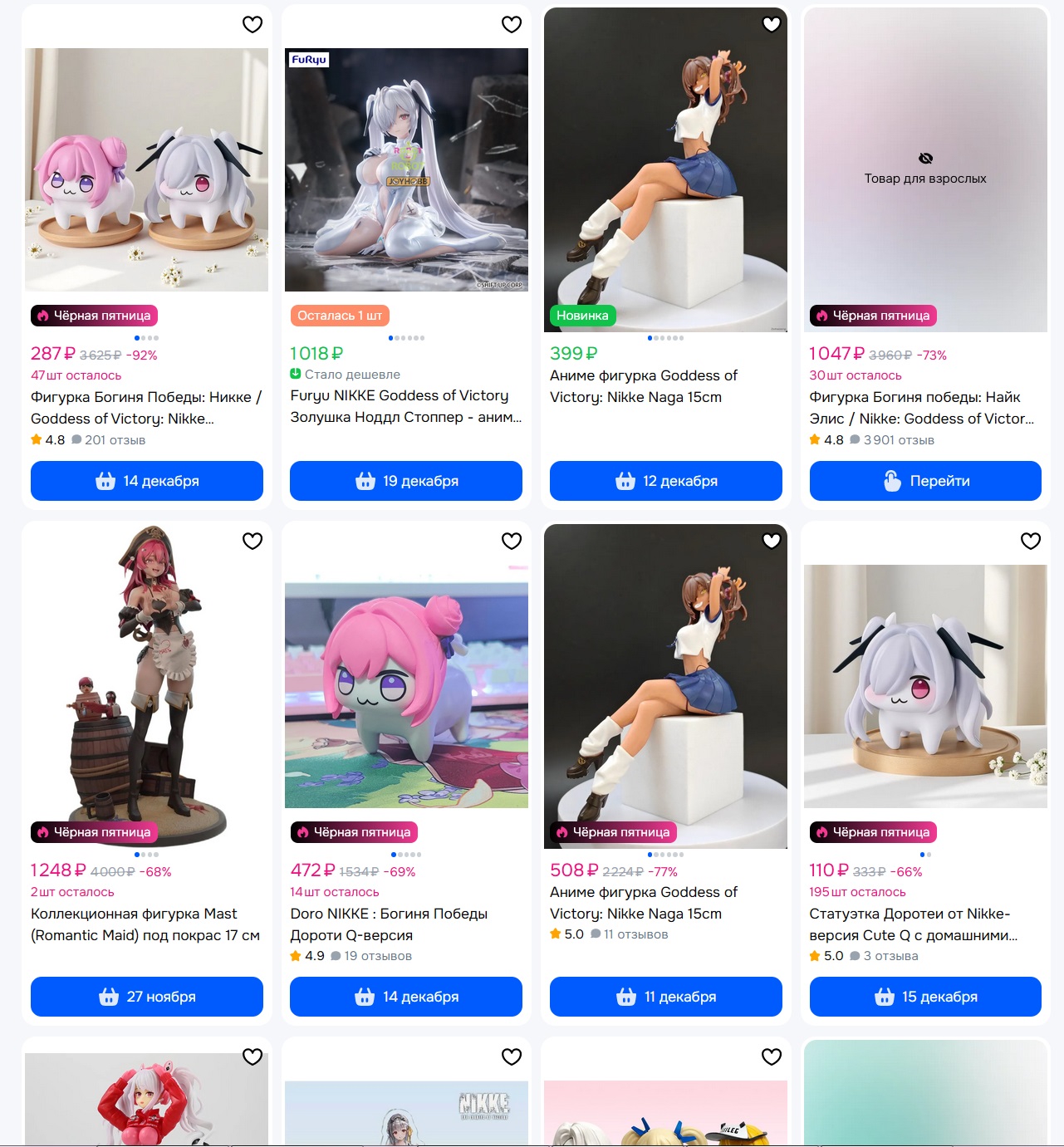Add Mast Romantic Maid figure to cart, 27 ноября
Image resolution: width=1064 pixels, height=1147 pixels.
pos(147,997)
